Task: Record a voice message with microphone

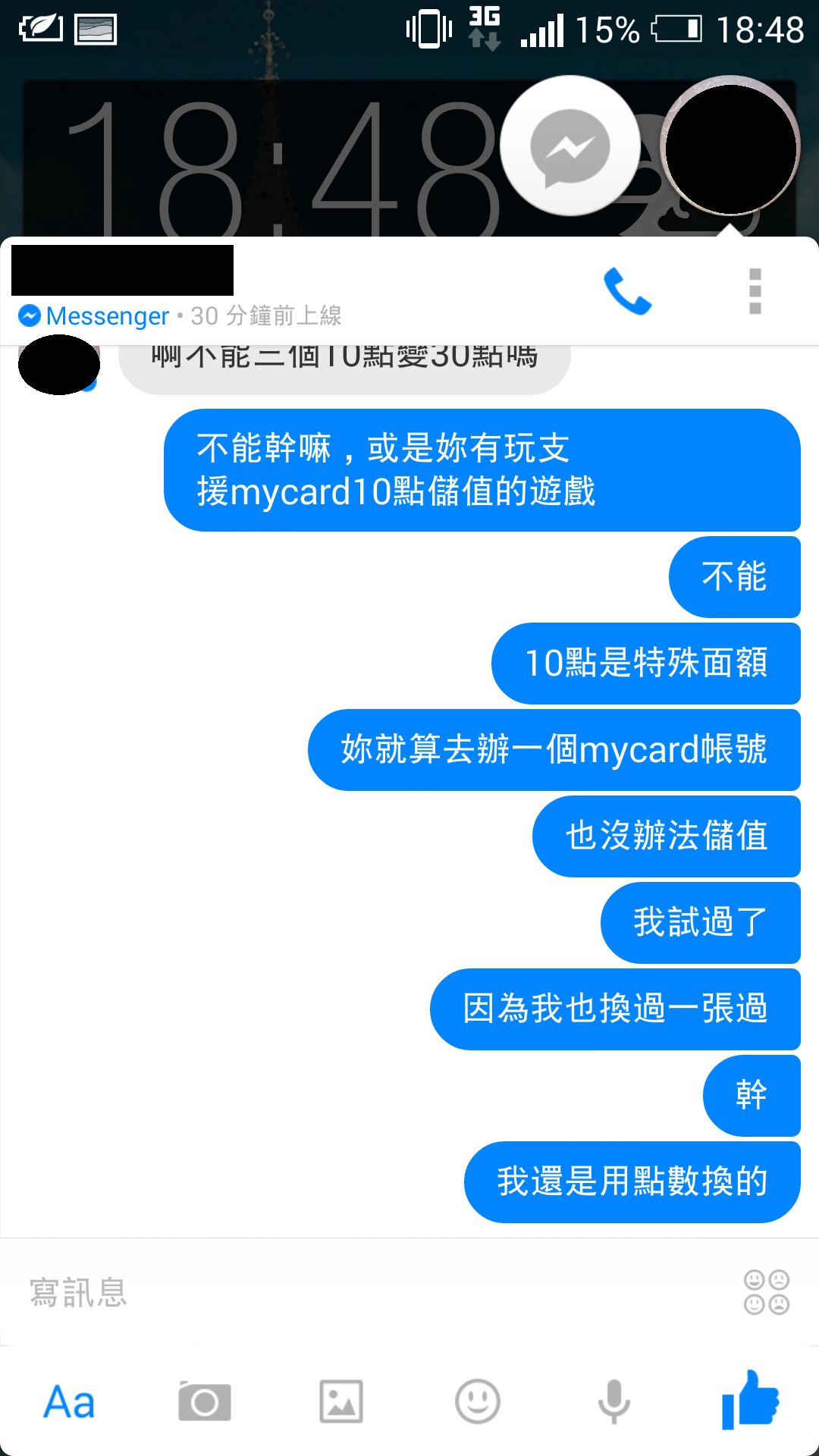Action: tap(614, 1401)
